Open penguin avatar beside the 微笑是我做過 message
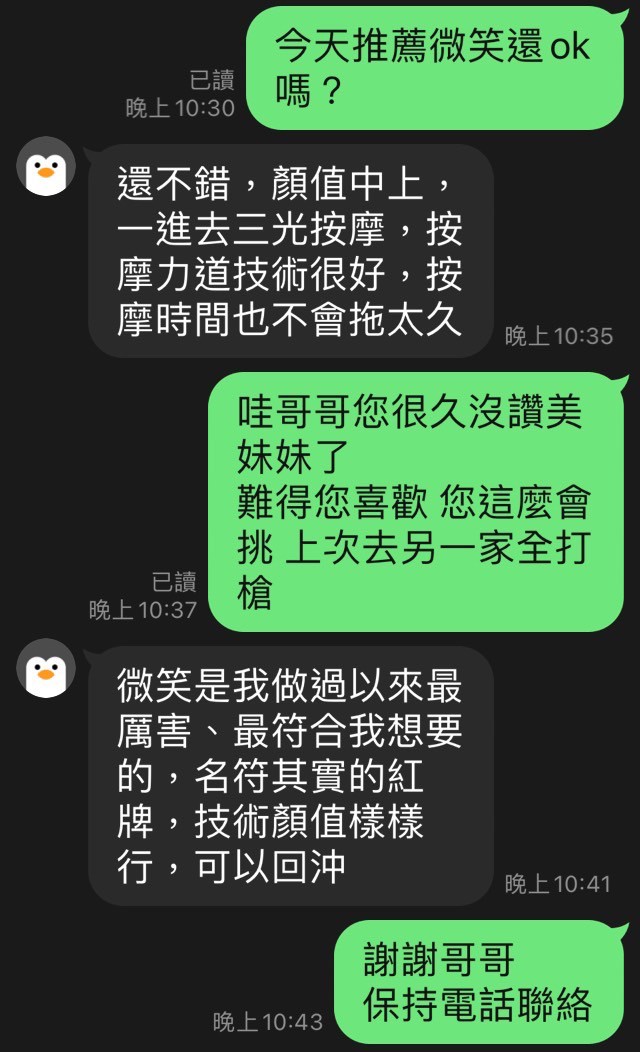Screen dimensions: 640x1052 [x=46, y=668]
